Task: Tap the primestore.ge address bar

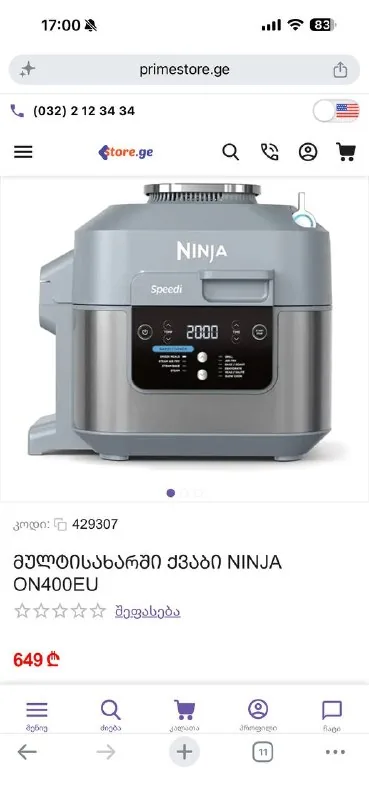Action: pos(184,70)
